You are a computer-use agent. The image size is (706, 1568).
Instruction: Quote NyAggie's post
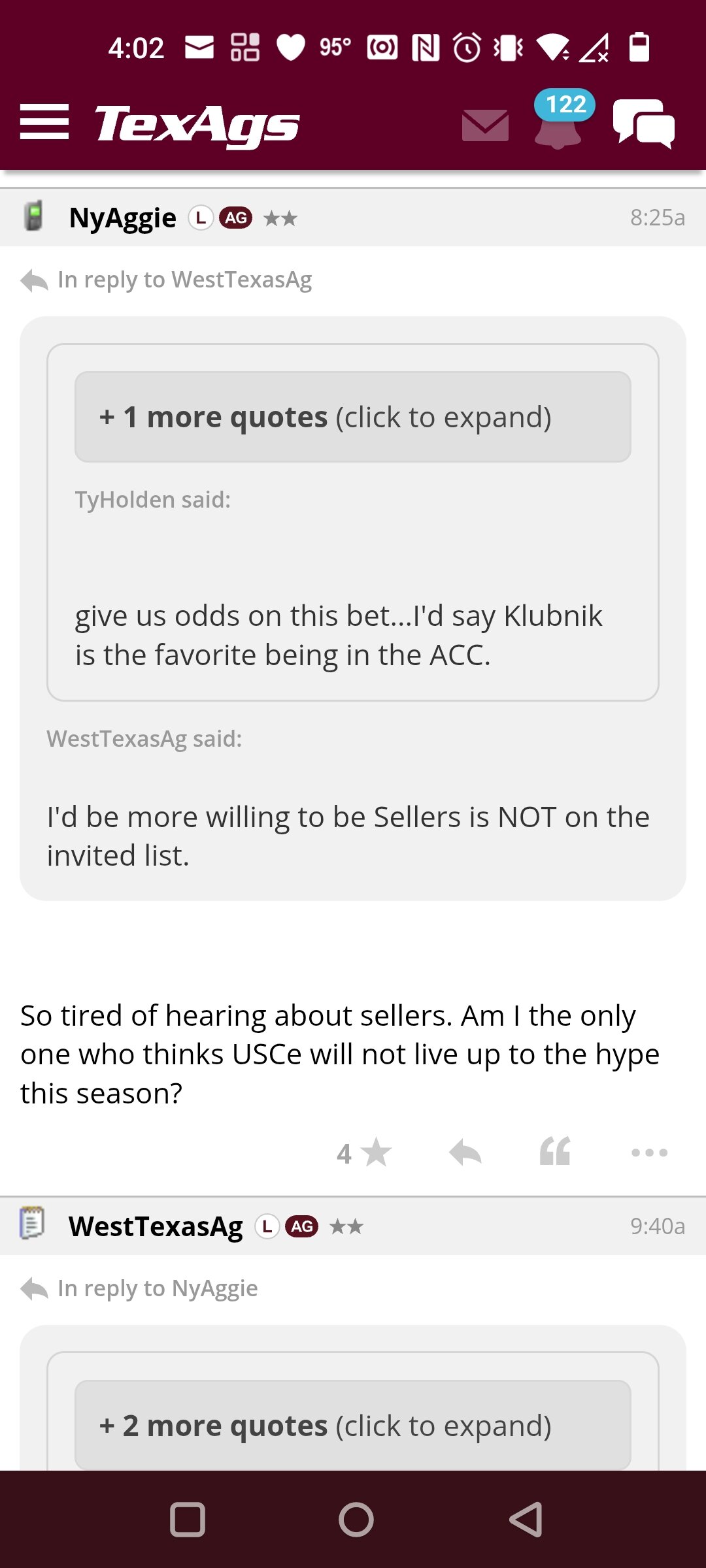(555, 1152)
